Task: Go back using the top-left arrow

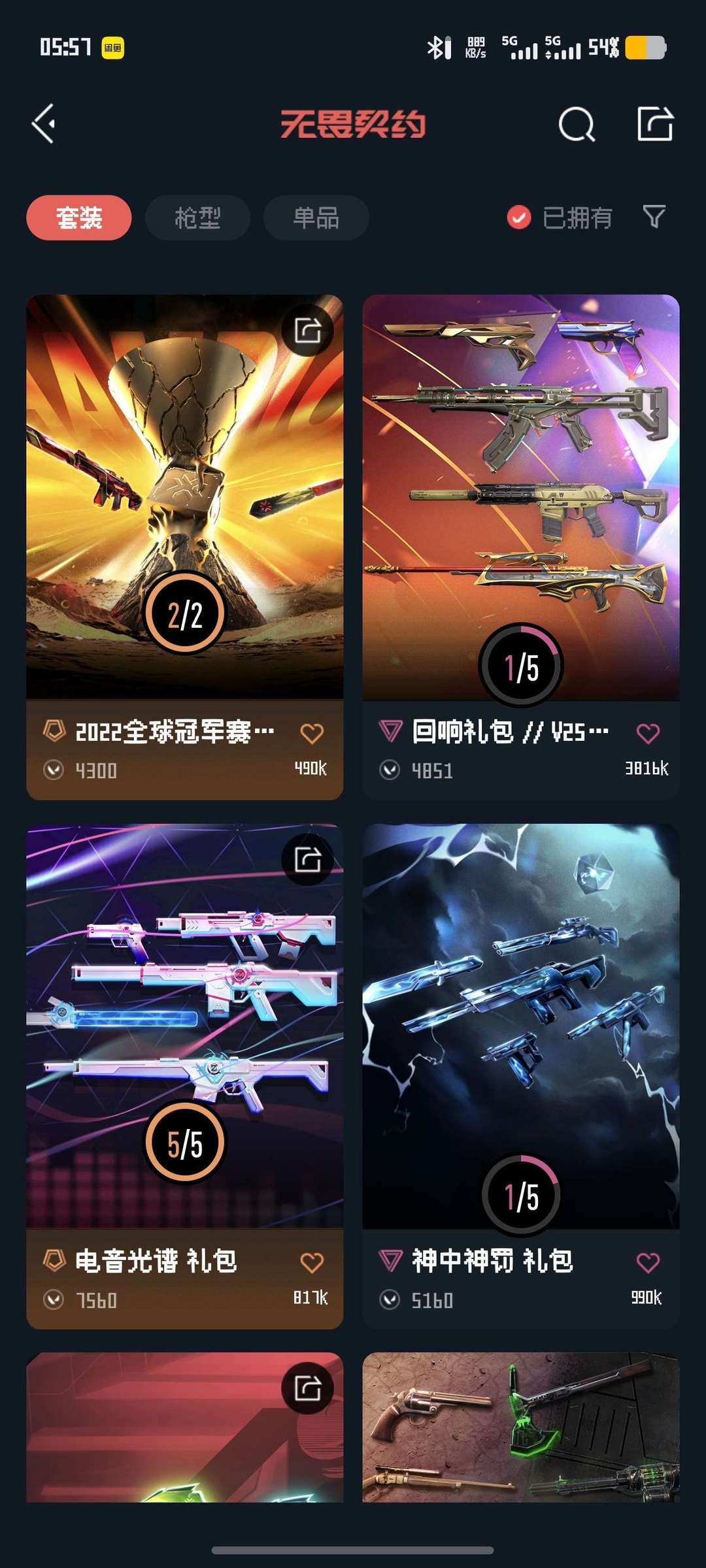Action: click(x=44, y=123)
